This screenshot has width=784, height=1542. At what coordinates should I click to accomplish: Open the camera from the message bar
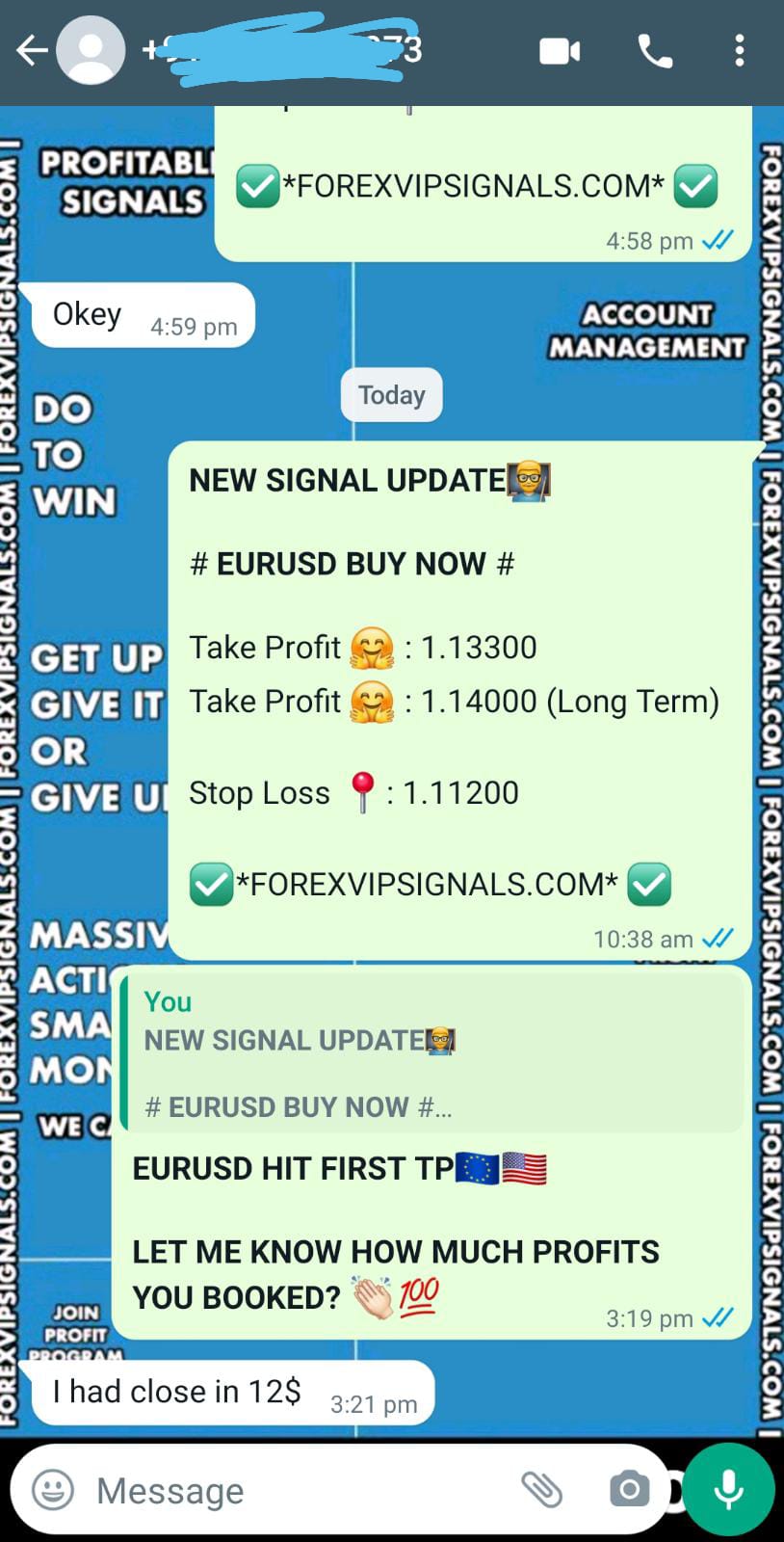(x=629, y=1490)
